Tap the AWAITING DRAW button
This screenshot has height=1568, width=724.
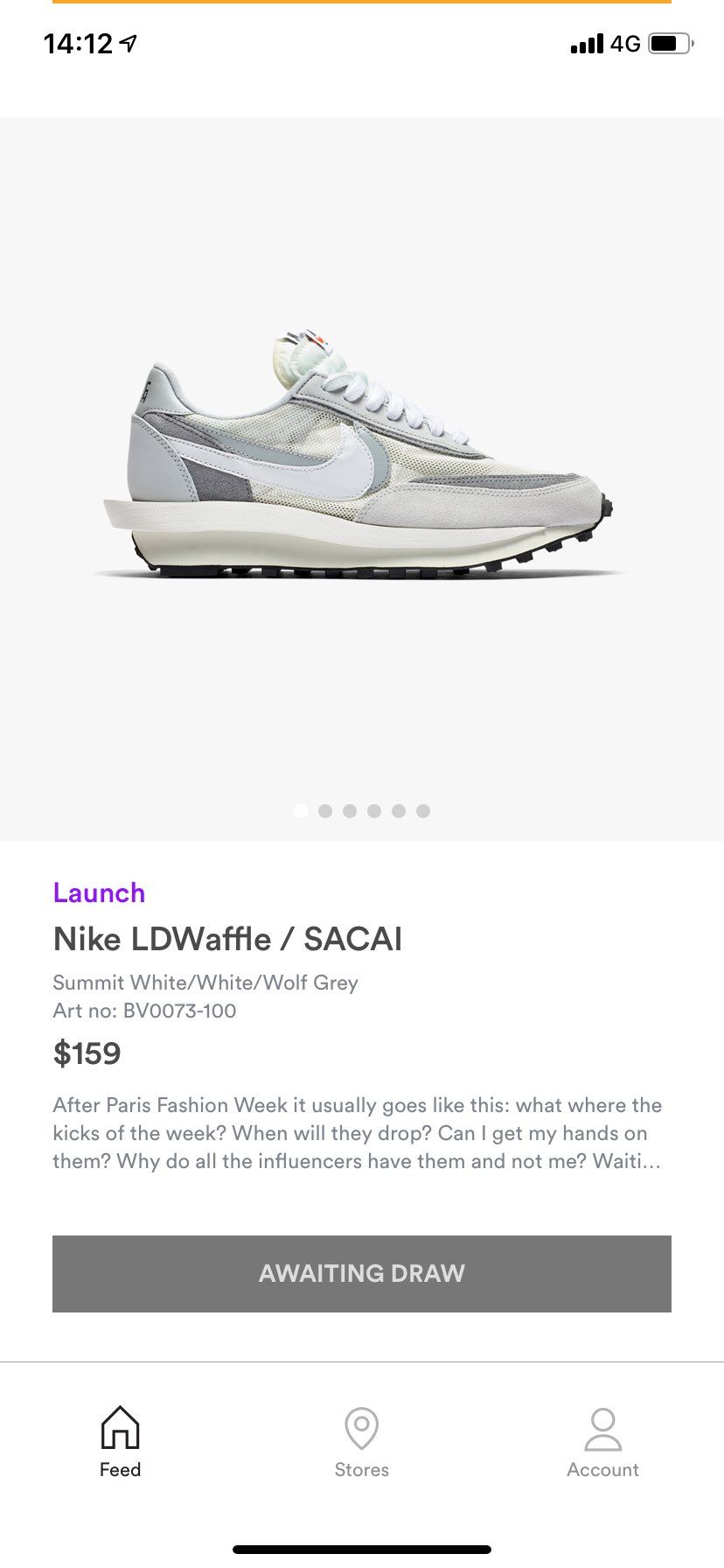pyautogui.click(x=362, y=1273)
